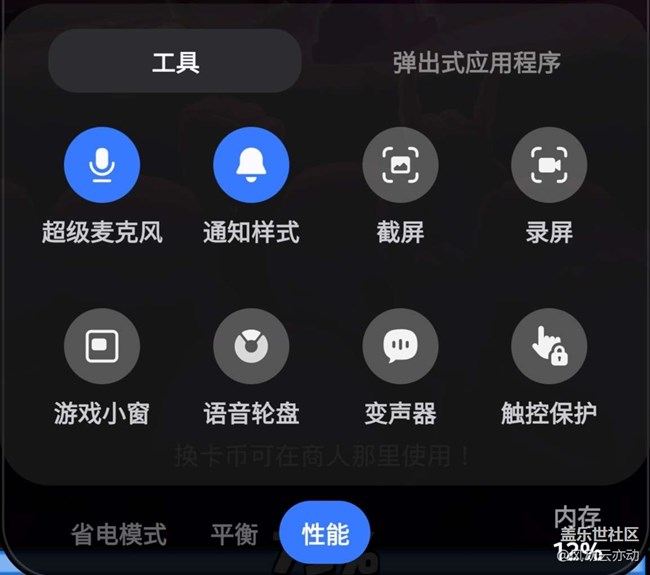Open 游戏小窗 mini window
The width and height of the screenshot is (650, 575).
(x=102, y=346)
